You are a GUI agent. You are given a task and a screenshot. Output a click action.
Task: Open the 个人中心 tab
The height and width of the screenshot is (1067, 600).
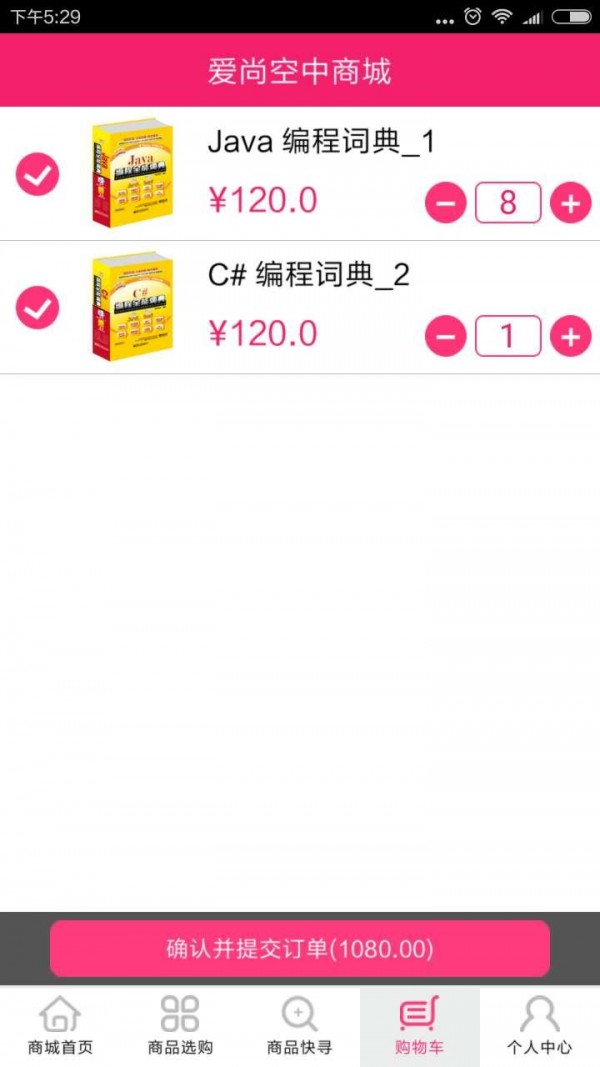click(x=540, y=1027)
